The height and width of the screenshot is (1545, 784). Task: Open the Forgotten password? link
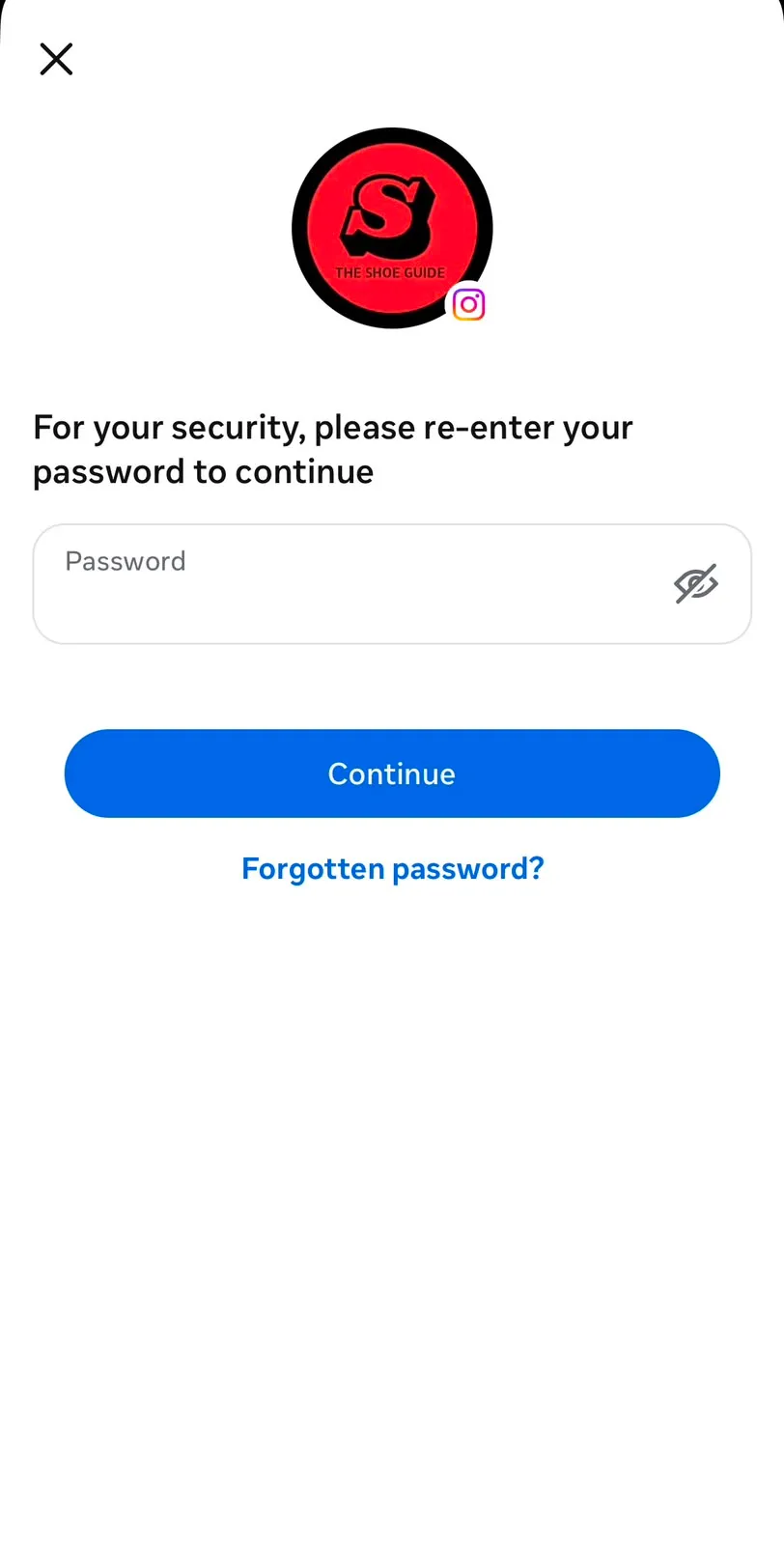pos(393,869)
